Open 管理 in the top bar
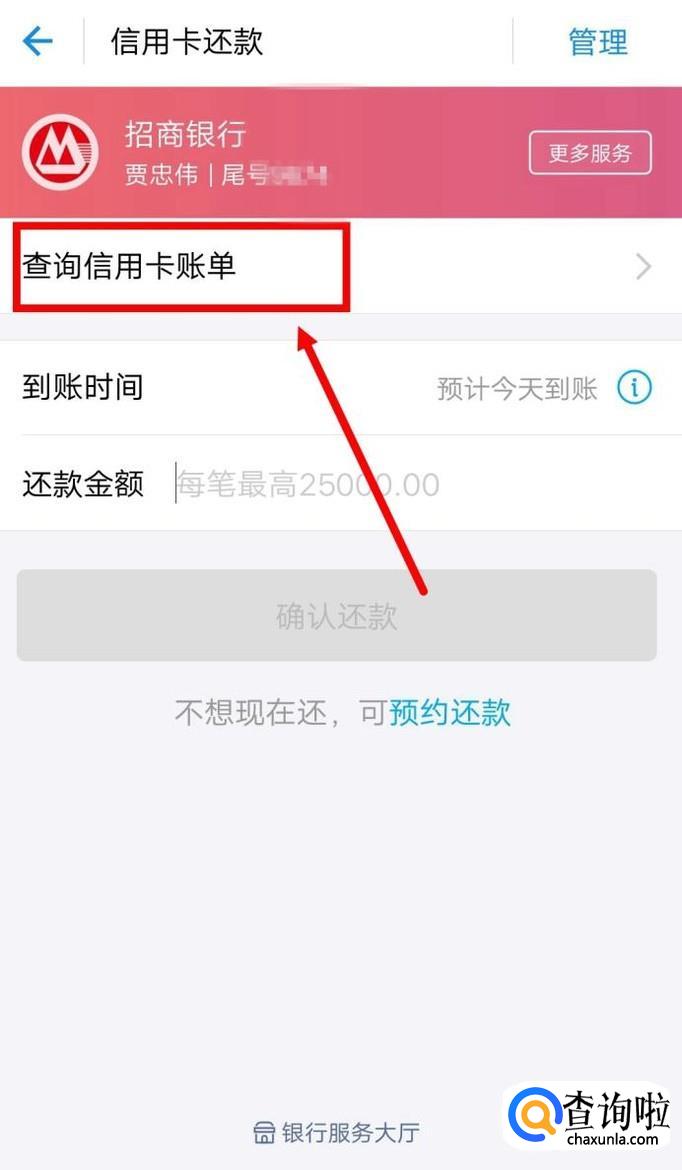 click(598, 42)
